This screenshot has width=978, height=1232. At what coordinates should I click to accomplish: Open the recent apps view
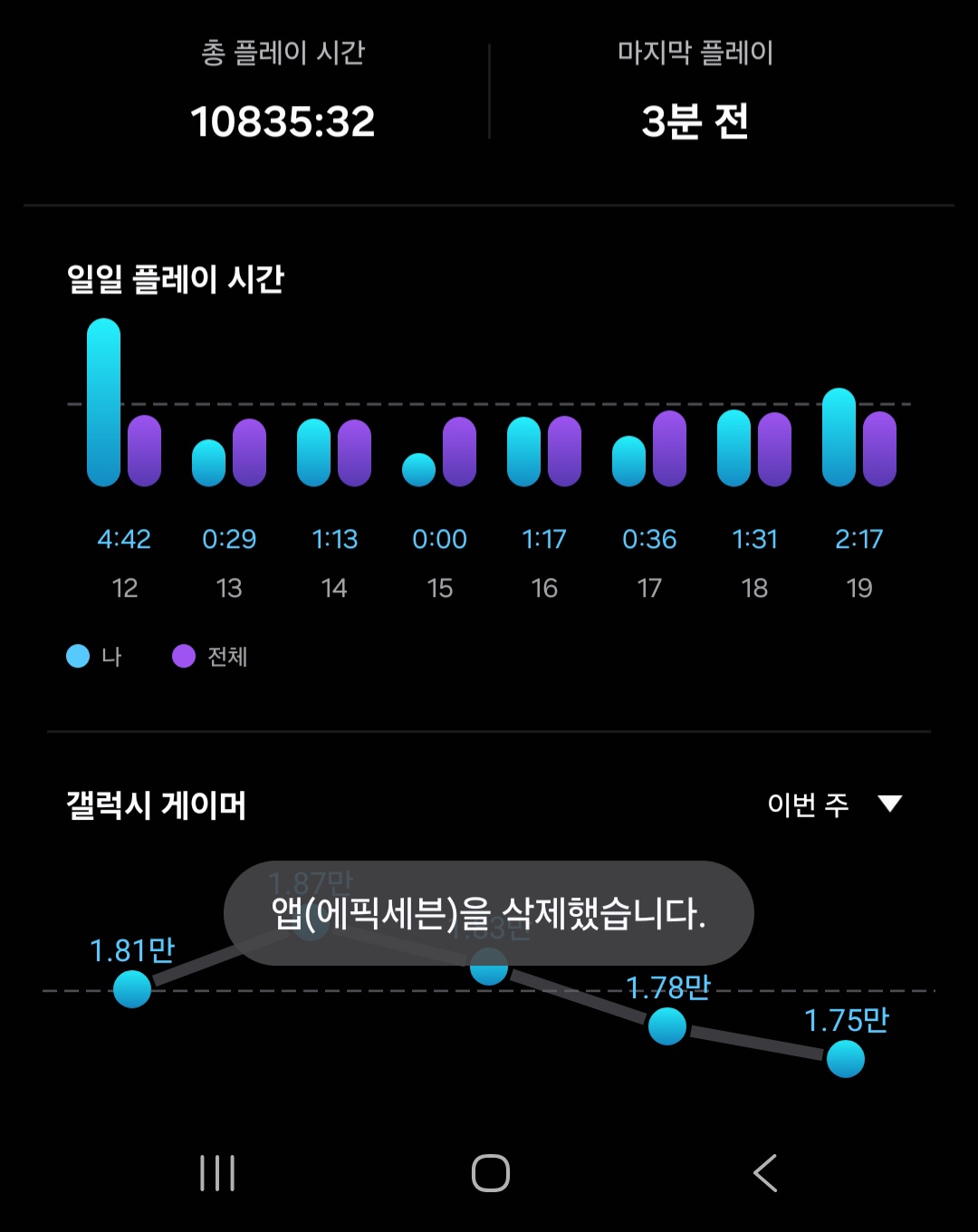(217, 1173)
